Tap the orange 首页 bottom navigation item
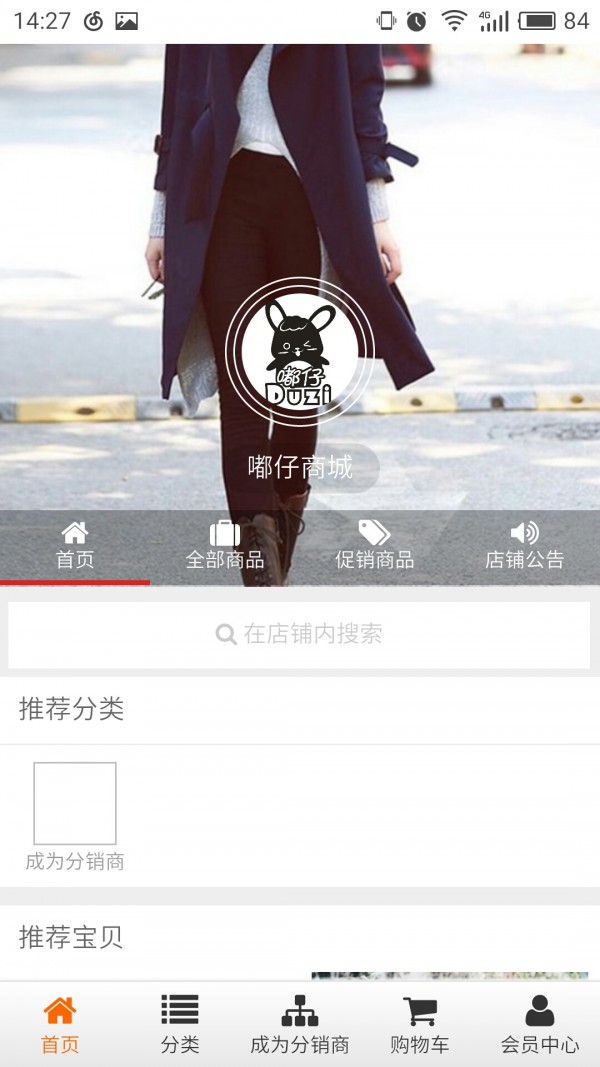The height and width of the screenshot is (1067, 600). [x=60, y=1024]
